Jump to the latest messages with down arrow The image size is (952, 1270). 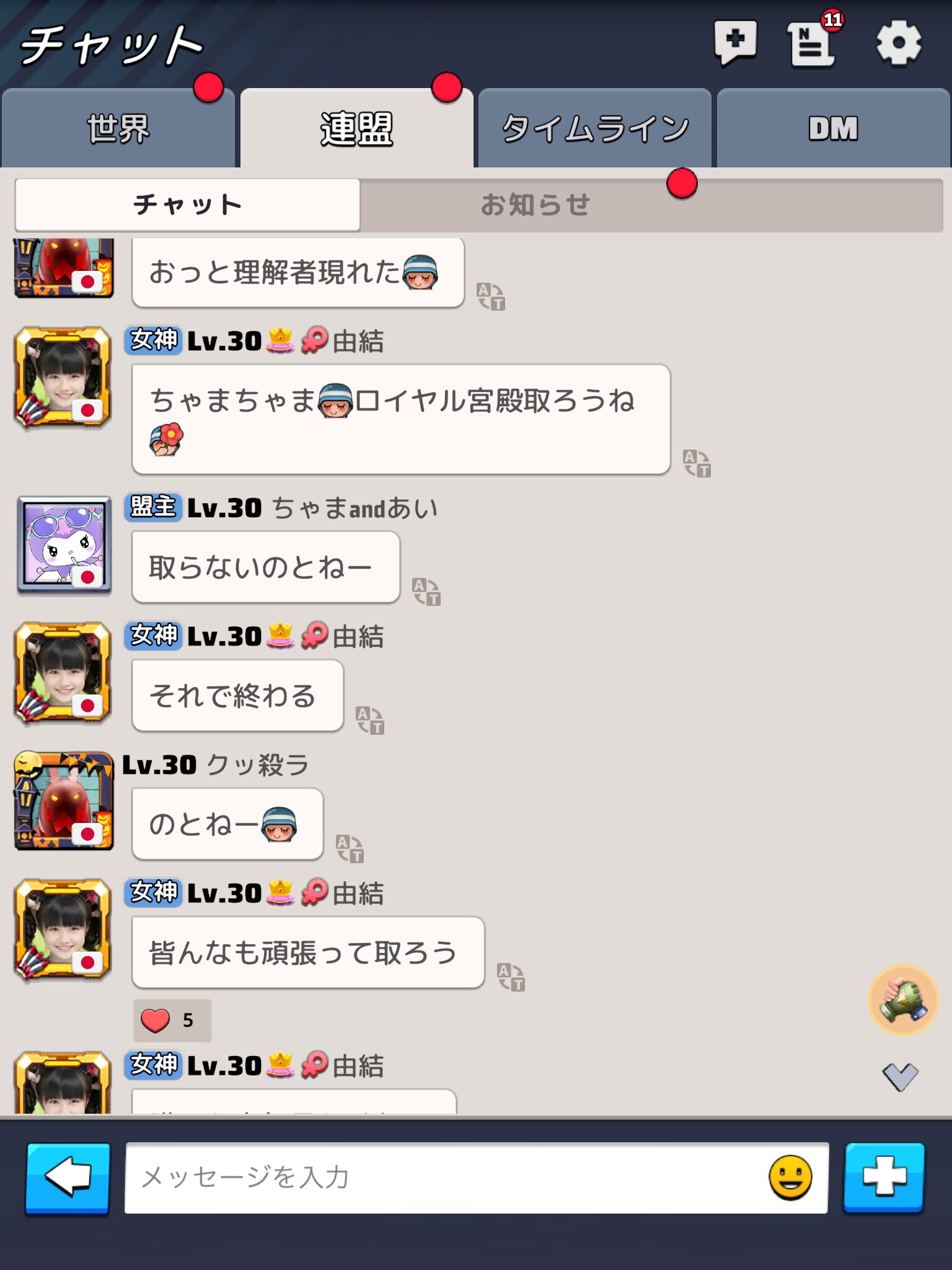900,1077
